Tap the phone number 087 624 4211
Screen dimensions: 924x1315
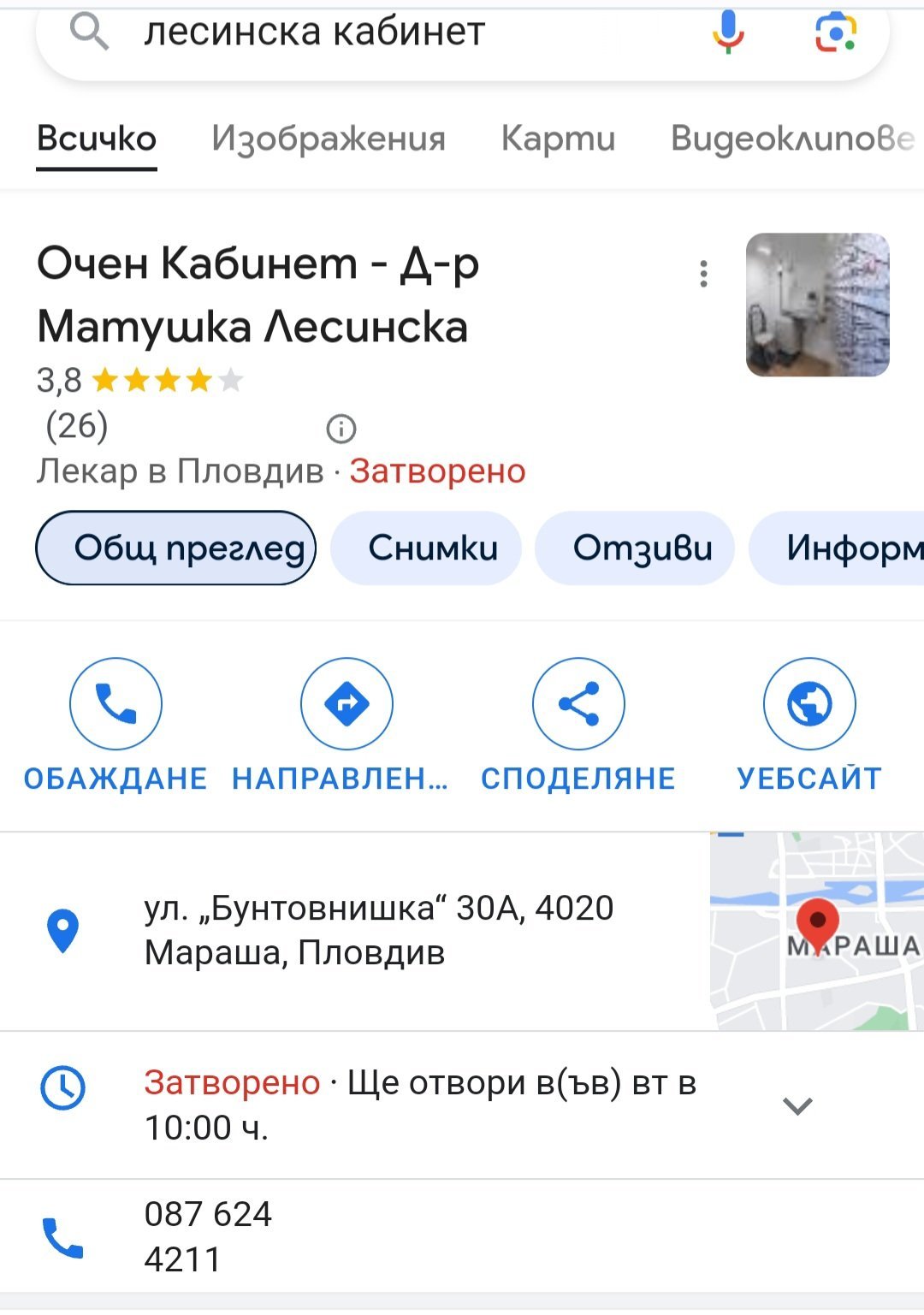pos(208,1236)
